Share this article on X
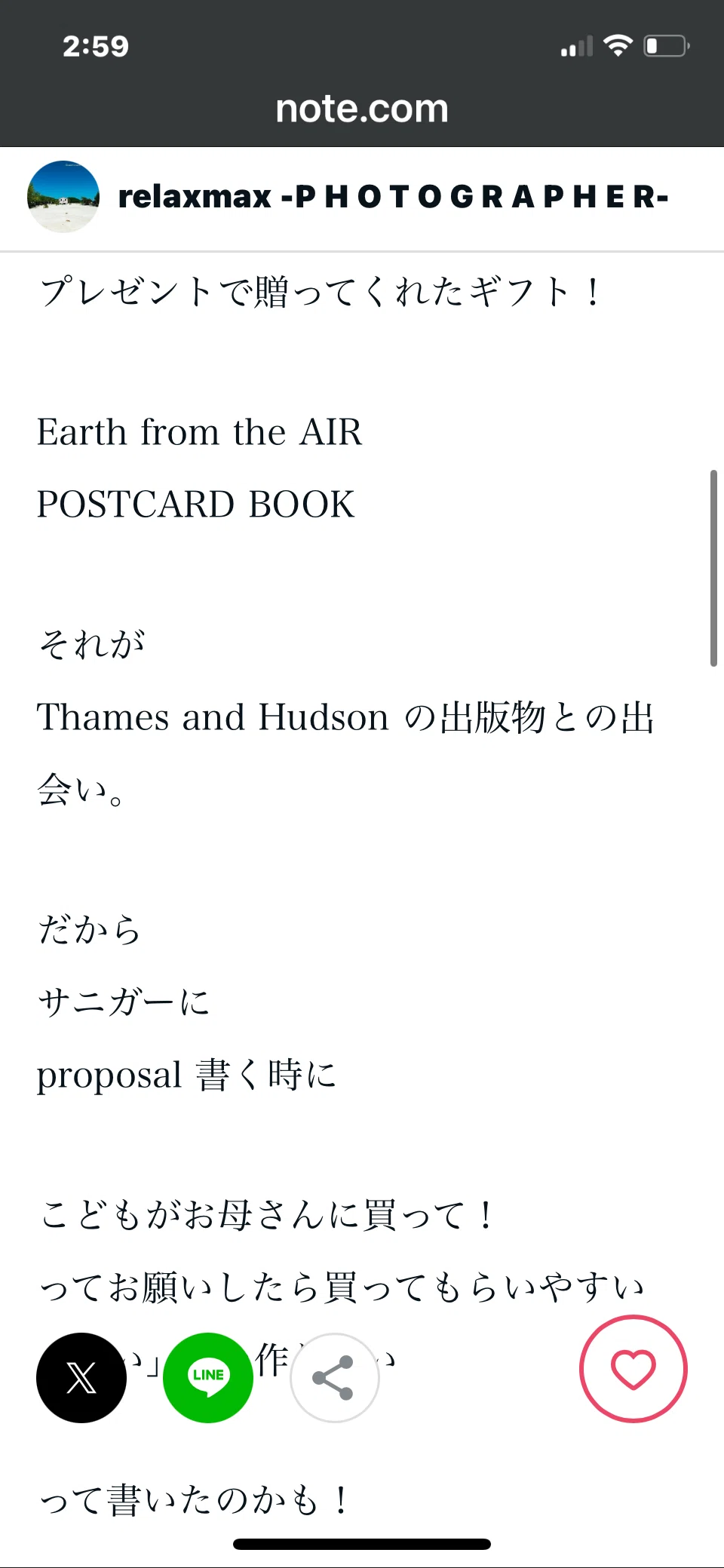This screenshot has height=1568, width=724. tap(81, 1377)
